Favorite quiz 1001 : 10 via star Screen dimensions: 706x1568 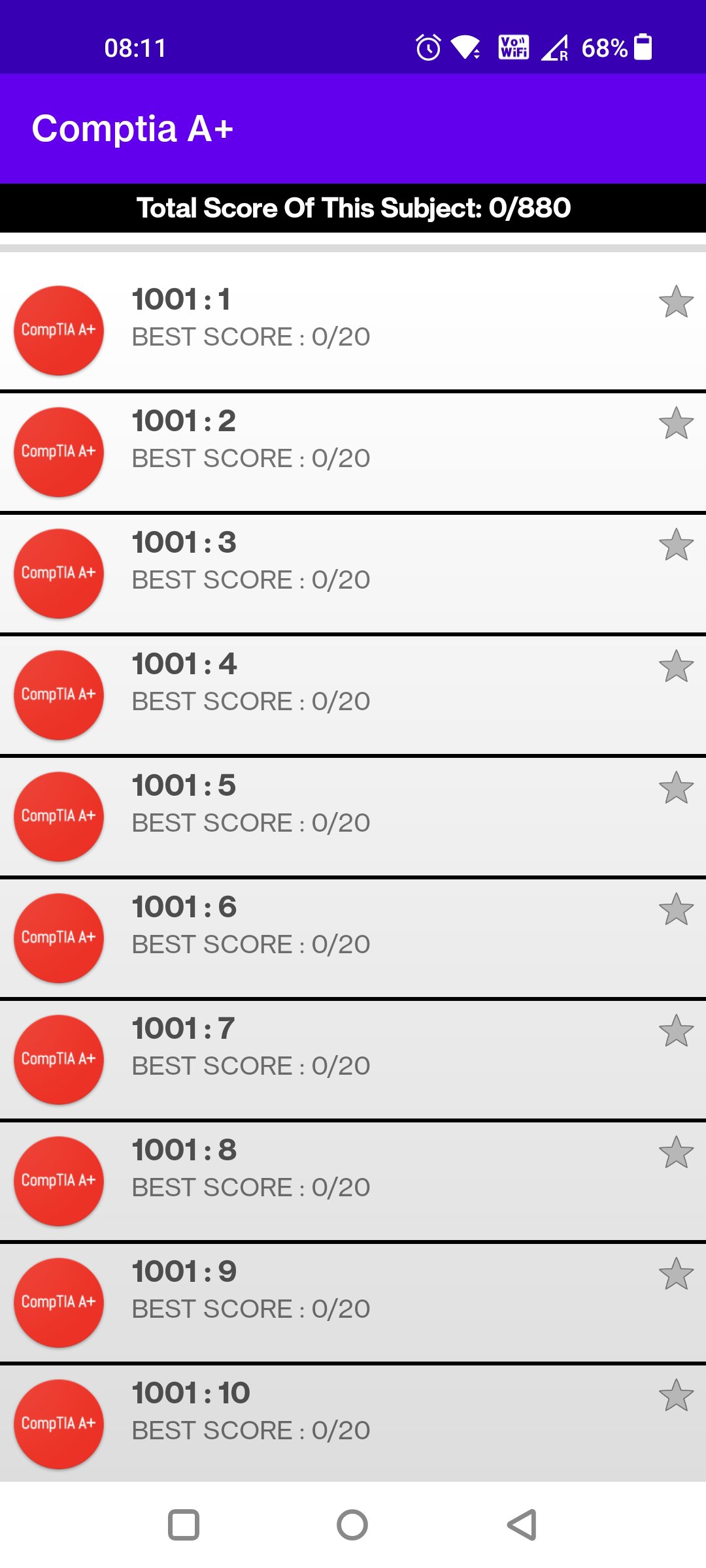pyautogui.click(x=676, y=1396)
